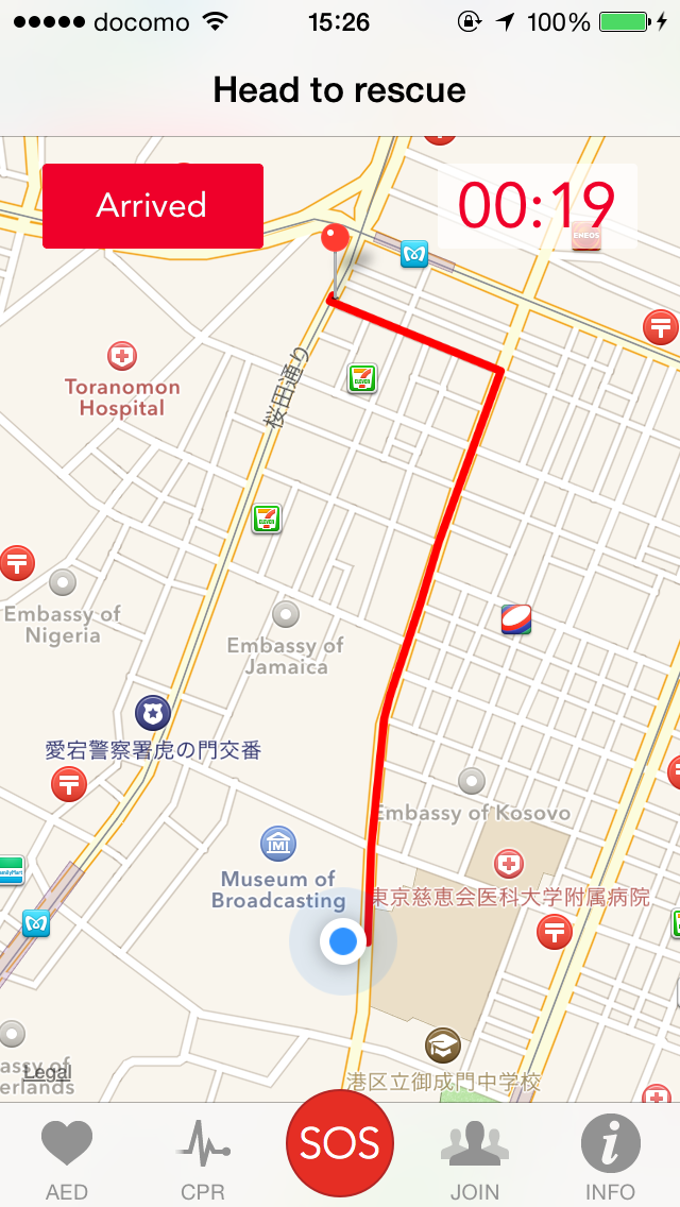Viewport: 680px width, 1207px height.
Task: Switch to the INFO tab
Action: click(x=610, y=1157)
